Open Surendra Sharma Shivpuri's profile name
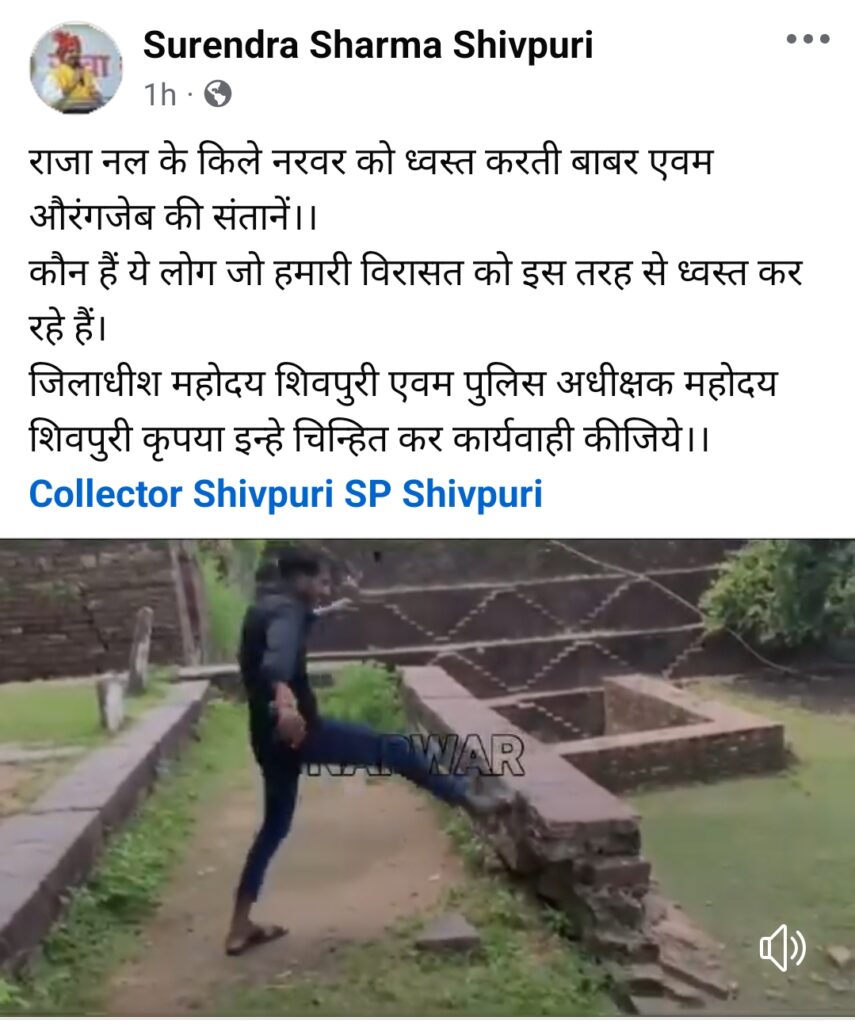 click(368, 44)
